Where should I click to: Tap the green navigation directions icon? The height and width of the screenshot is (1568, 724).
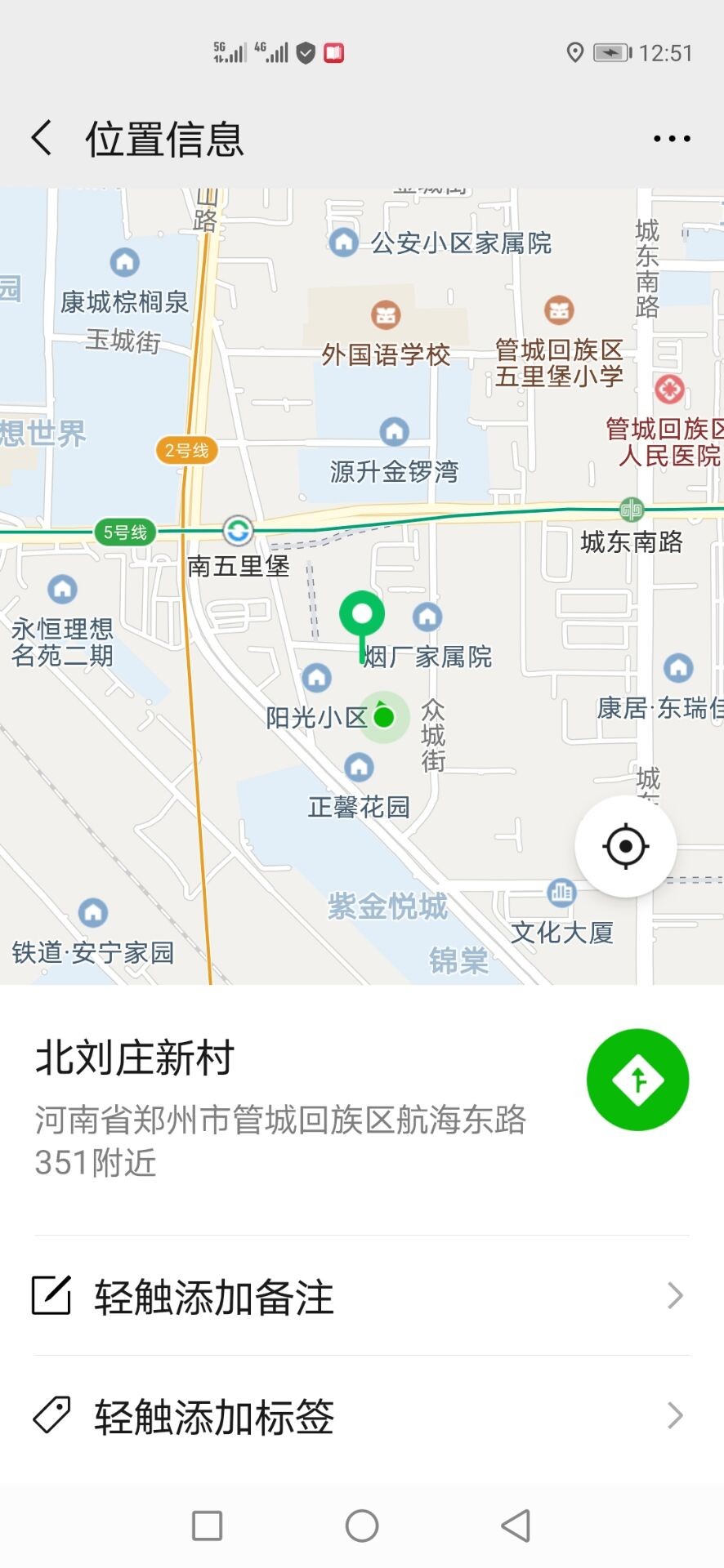(638, 1079)
